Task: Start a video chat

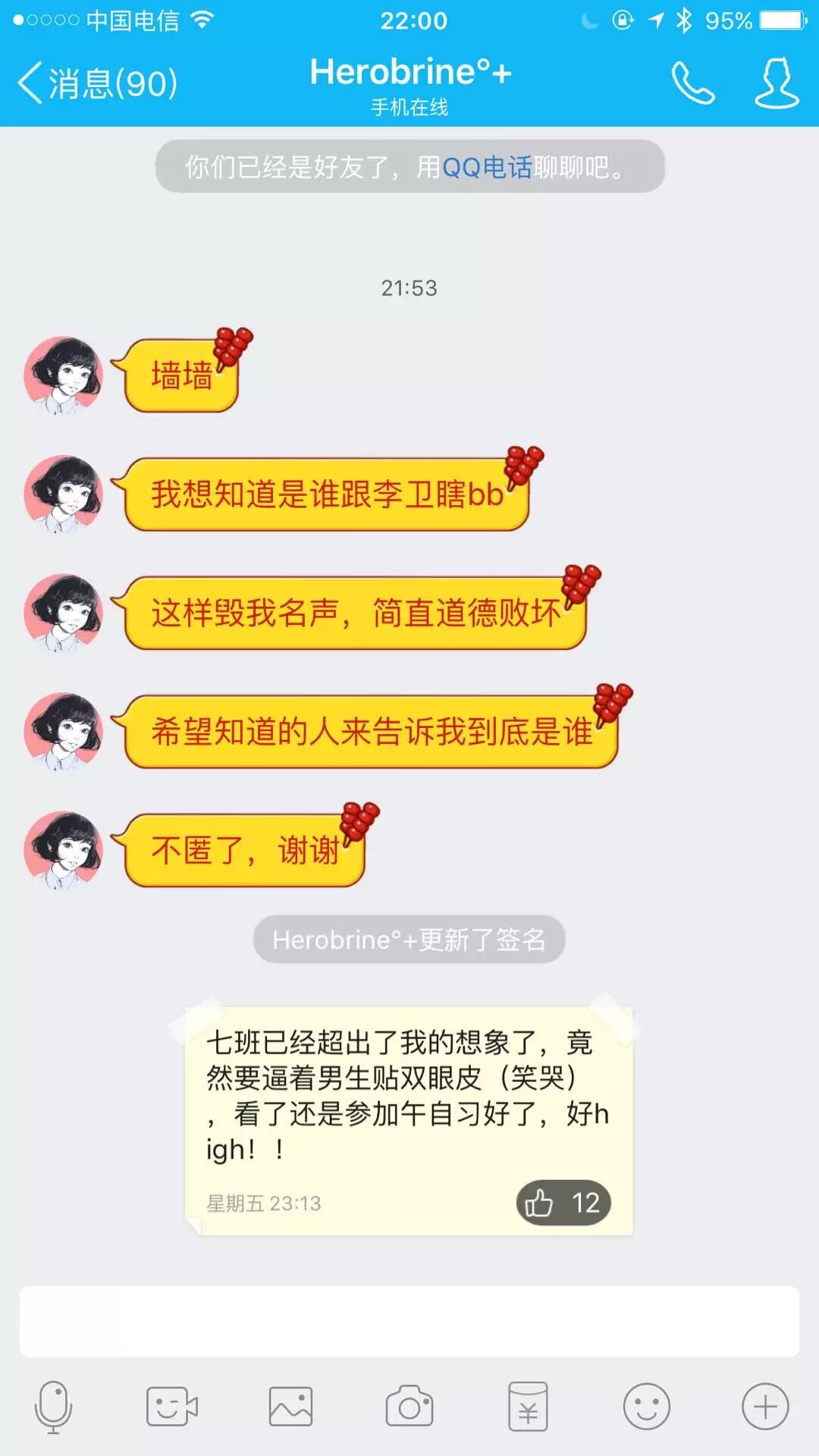Action: (x=171, y=1407)
